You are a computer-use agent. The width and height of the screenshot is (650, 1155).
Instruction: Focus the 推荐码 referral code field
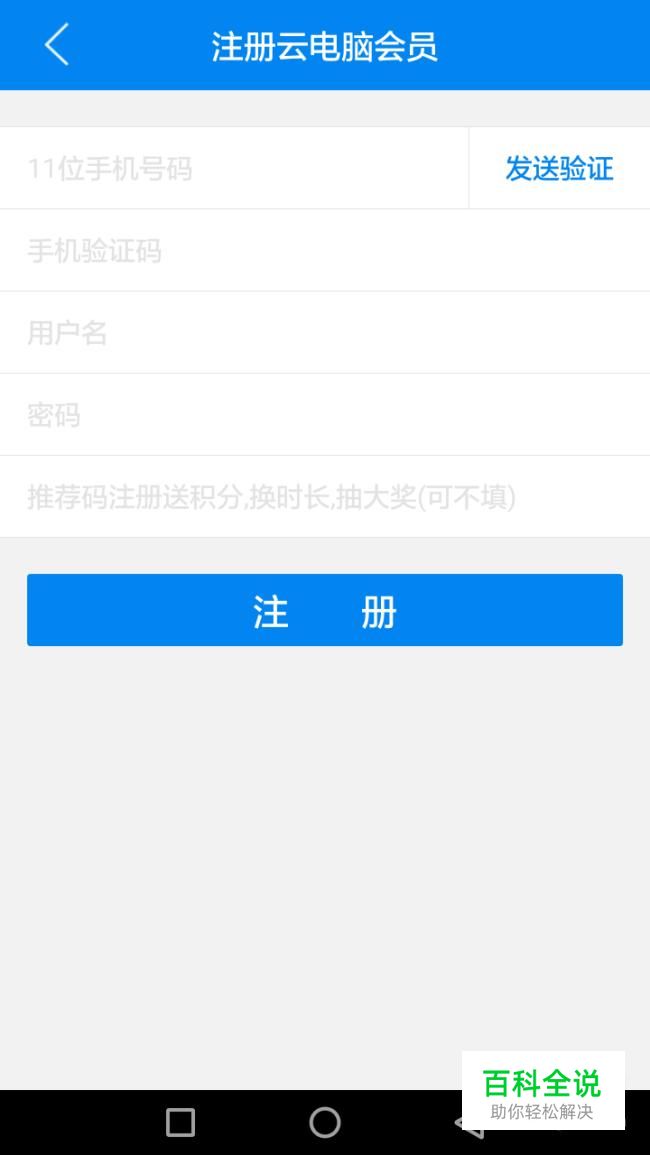(x=325, y=497)
